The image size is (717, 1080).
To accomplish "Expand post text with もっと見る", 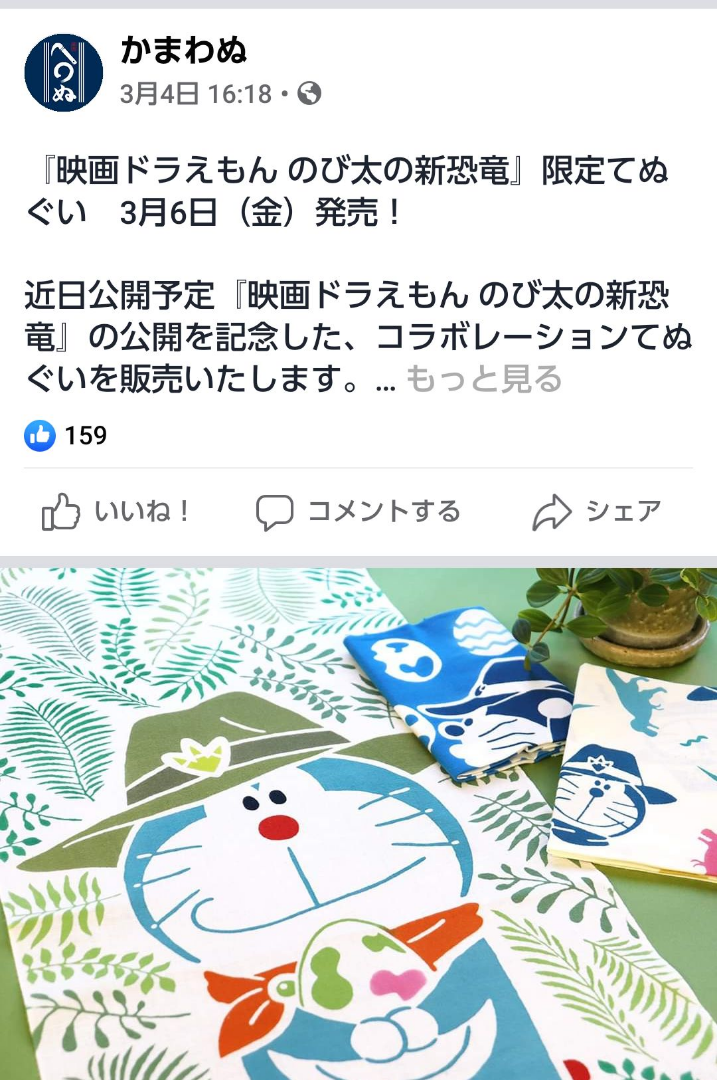I will point(484,379).
